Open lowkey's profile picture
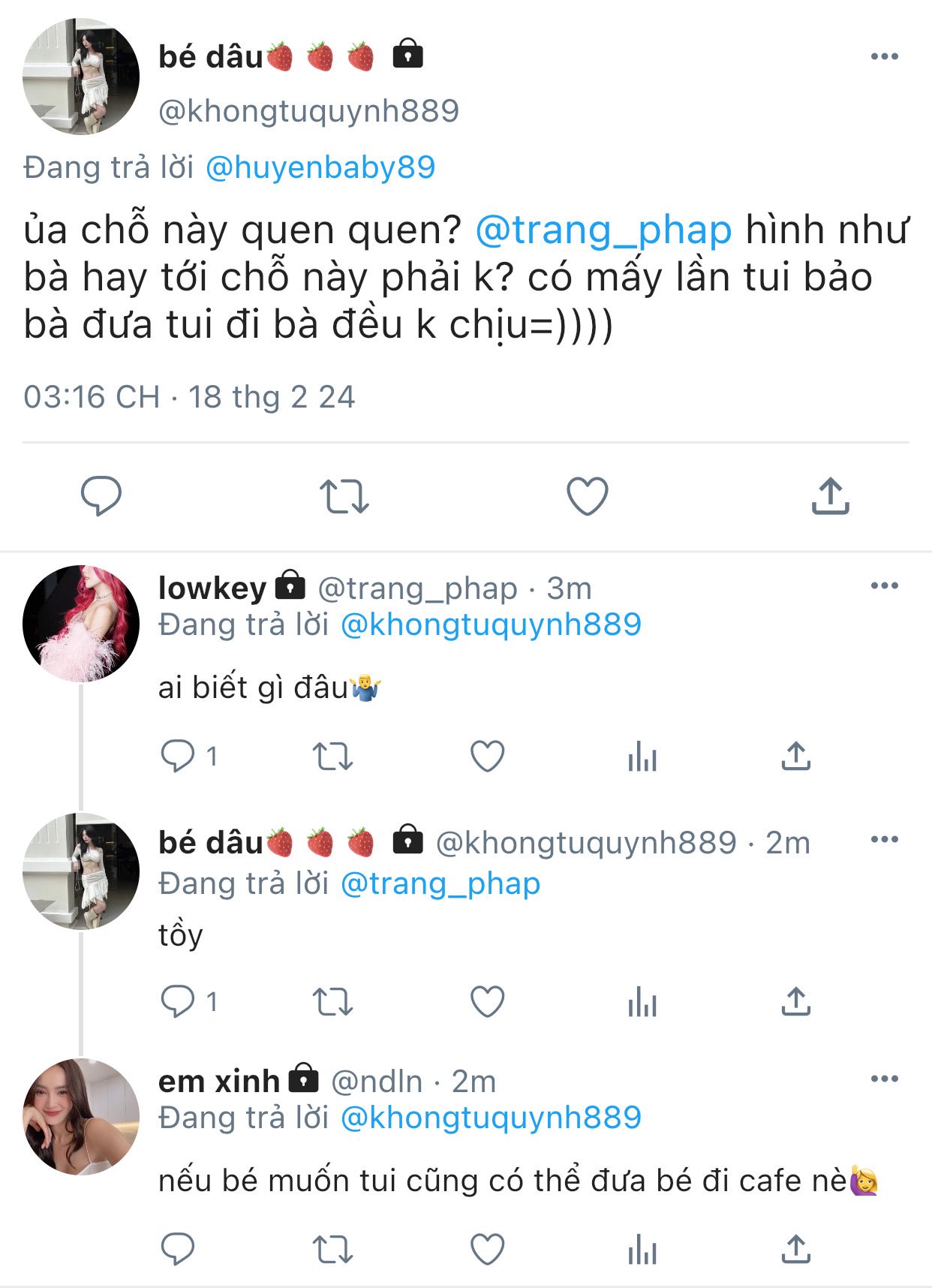This screenshot has height=1288, width=932. (81, 624)
